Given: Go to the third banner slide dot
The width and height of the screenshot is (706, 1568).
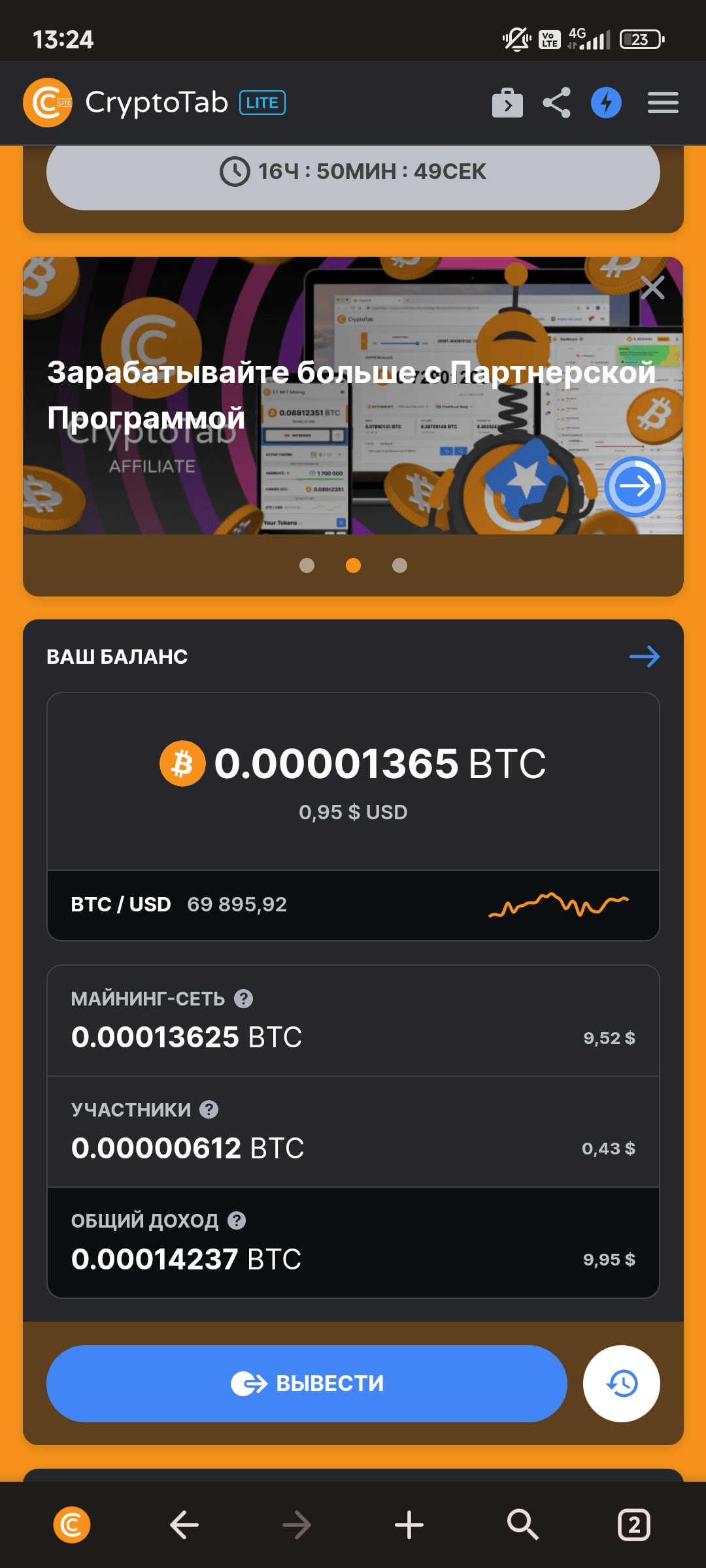Looking at the screenshot, I should [399, 566].
